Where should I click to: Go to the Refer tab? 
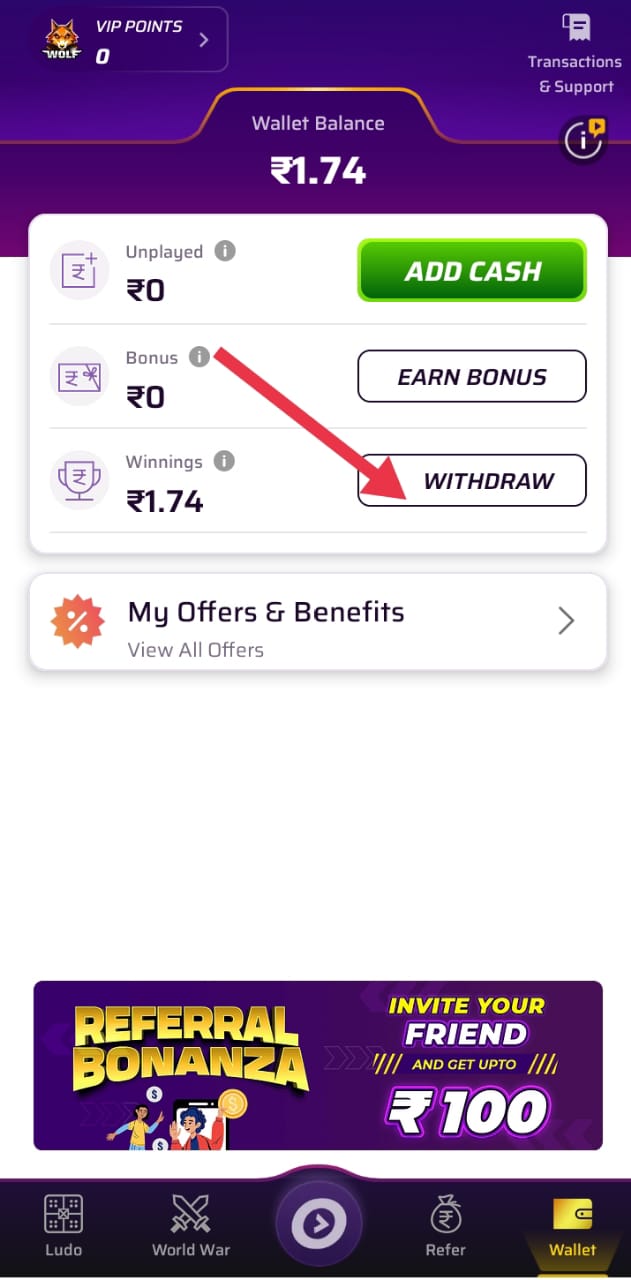point(446,1226)
